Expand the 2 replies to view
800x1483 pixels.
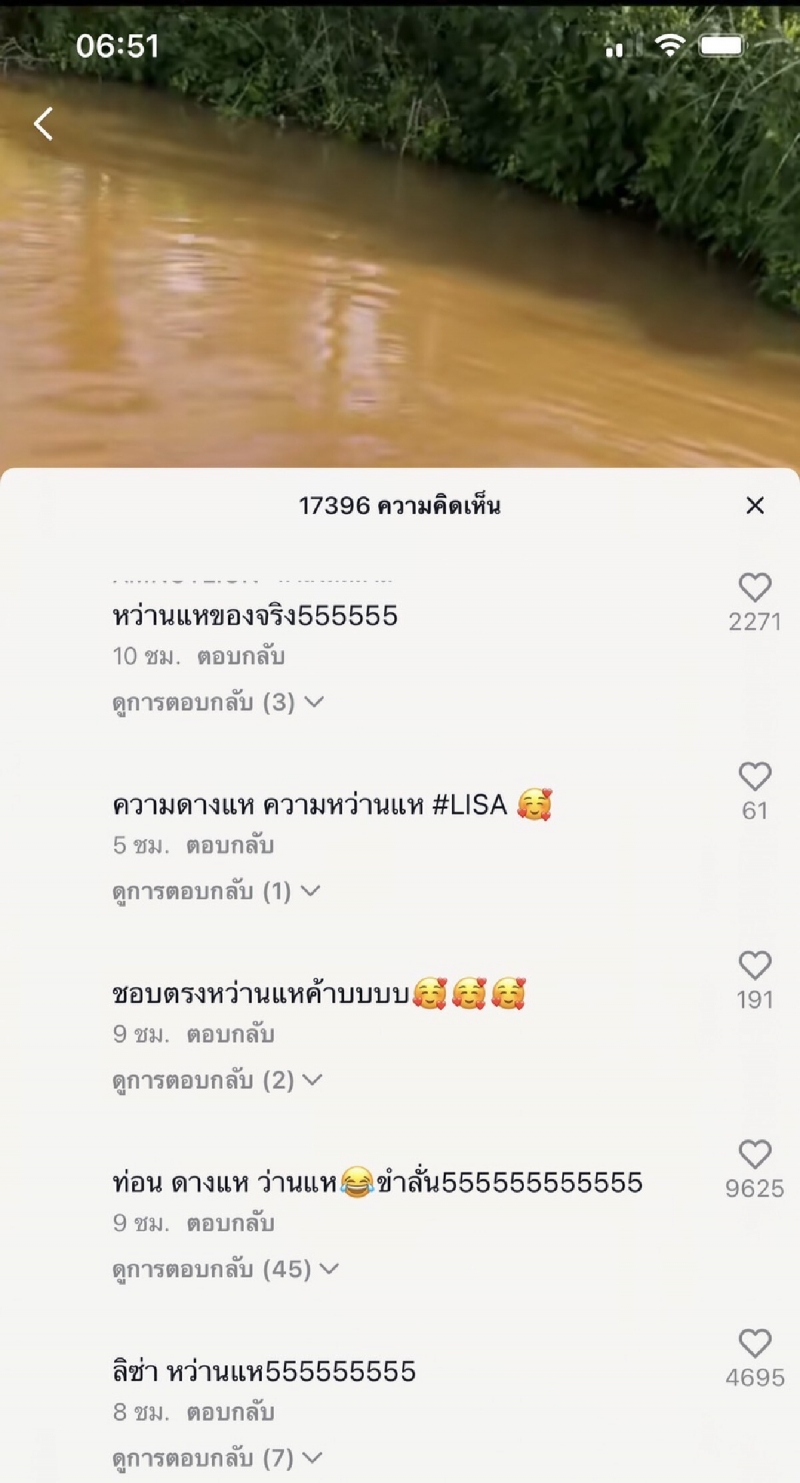tap(217, 1080)
